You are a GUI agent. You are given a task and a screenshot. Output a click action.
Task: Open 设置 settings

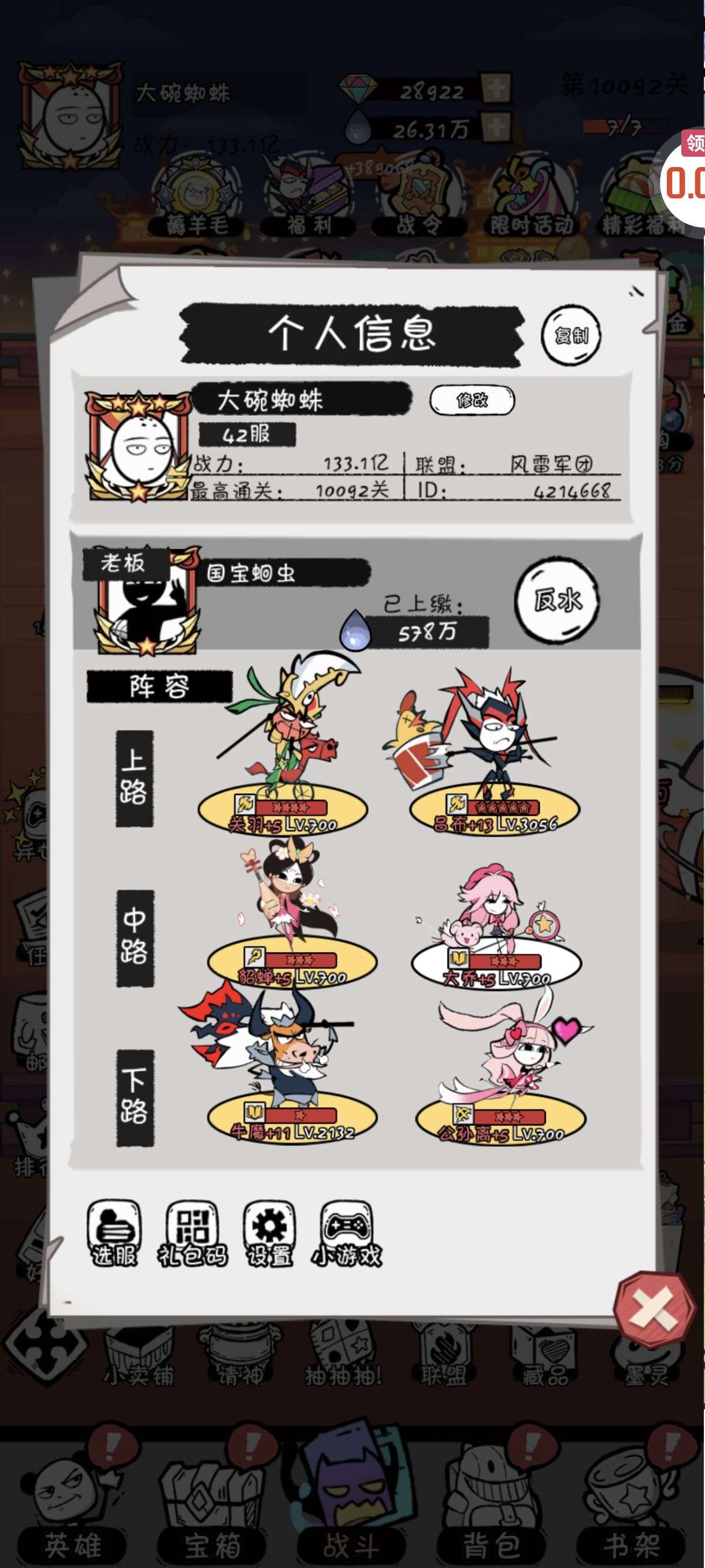point(269,1234)
